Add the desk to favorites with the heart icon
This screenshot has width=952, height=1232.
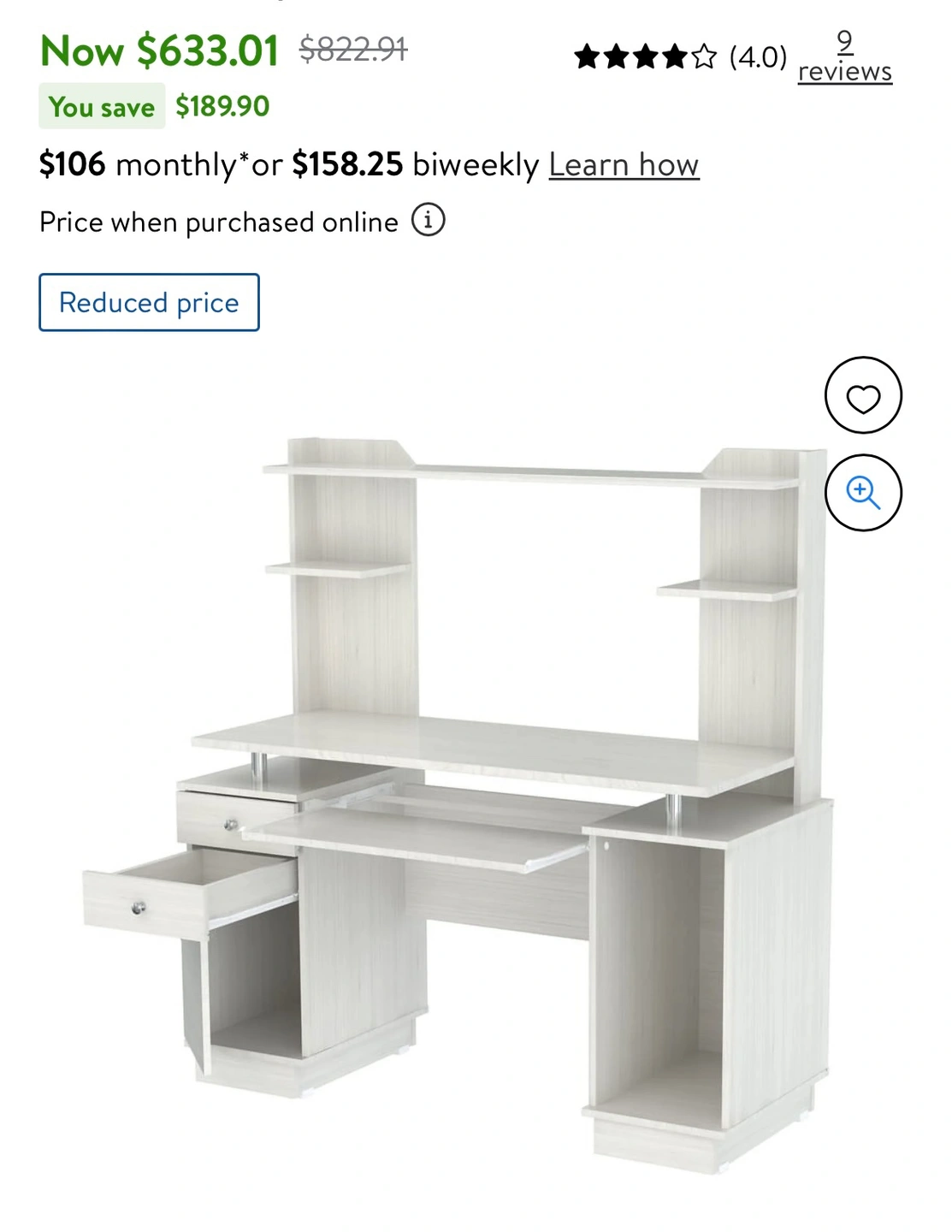[863, 396]
